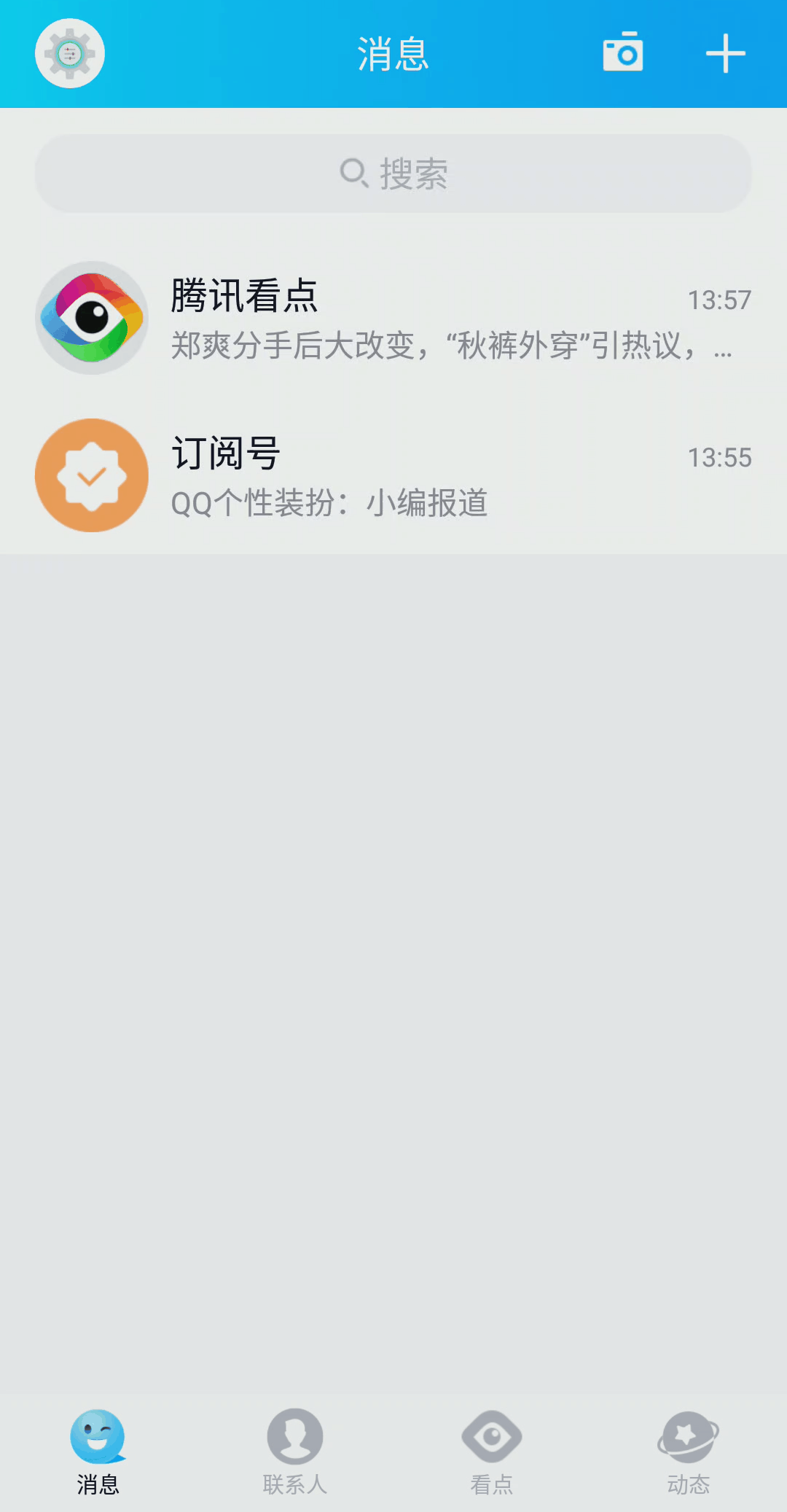Open the message preview about 郑爽分手后大改变
Image resolution: width=787 pixels, height=1512 pixels.
[448, 348]
